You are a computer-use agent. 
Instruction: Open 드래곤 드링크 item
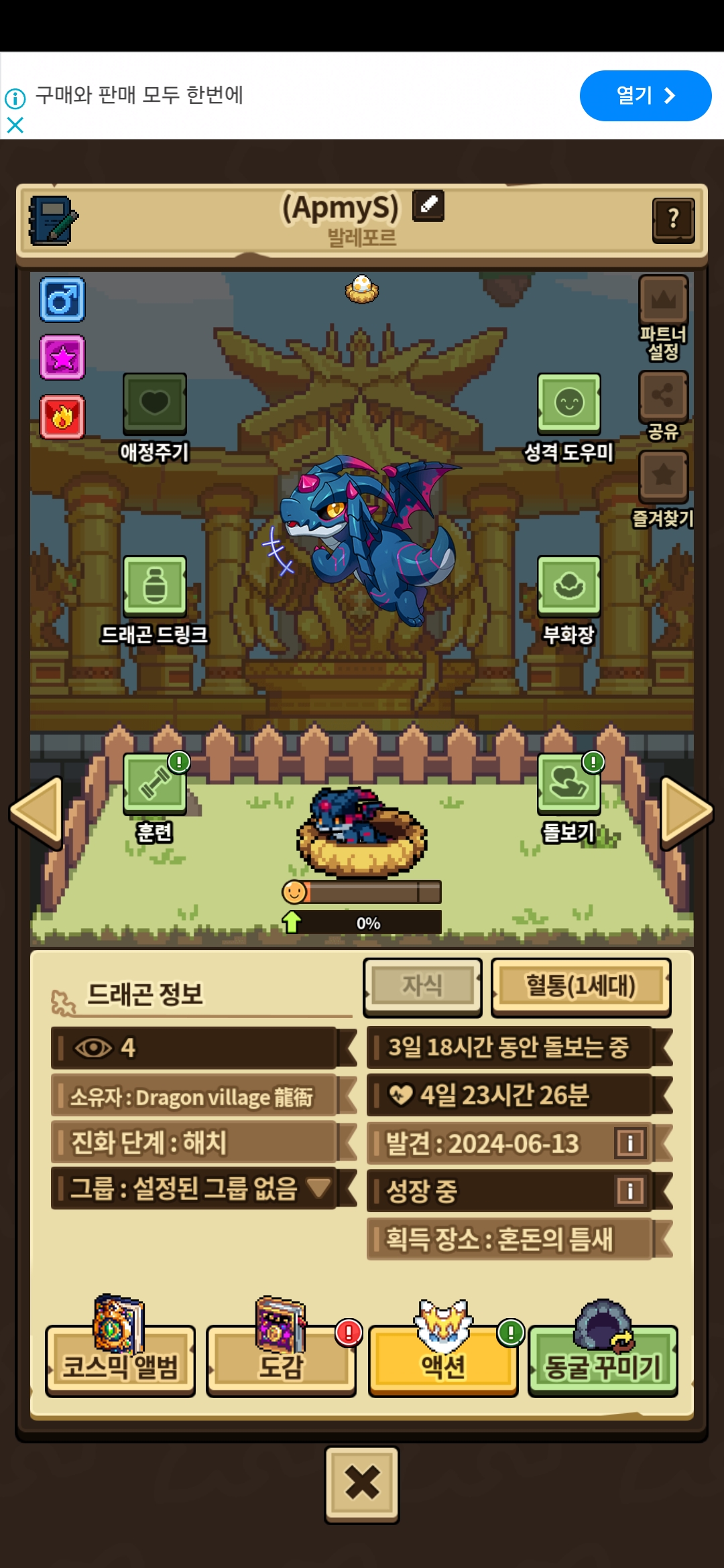coord(154,587)
